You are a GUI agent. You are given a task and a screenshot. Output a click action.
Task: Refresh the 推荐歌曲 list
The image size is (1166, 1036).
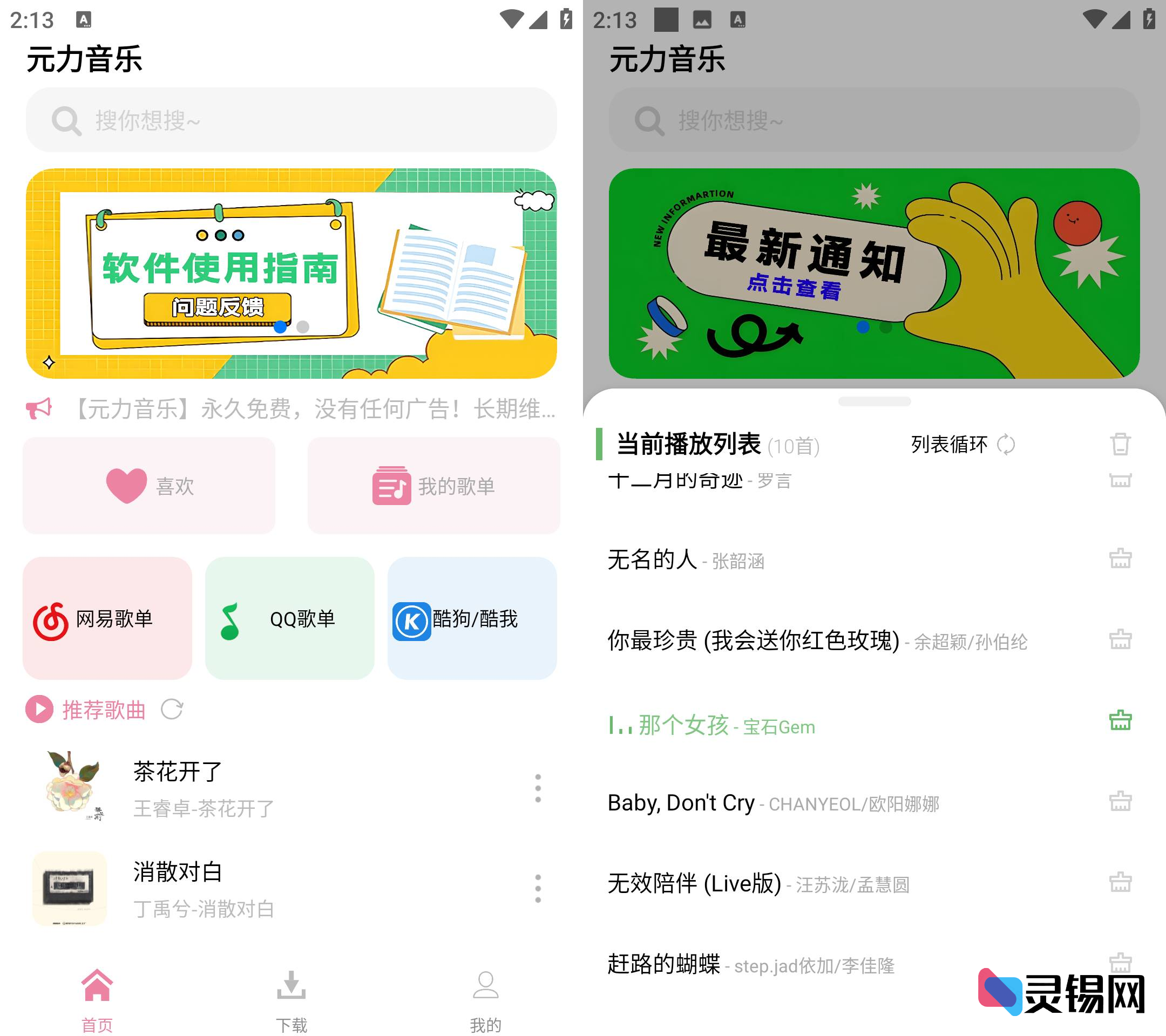tap(172, 710)
